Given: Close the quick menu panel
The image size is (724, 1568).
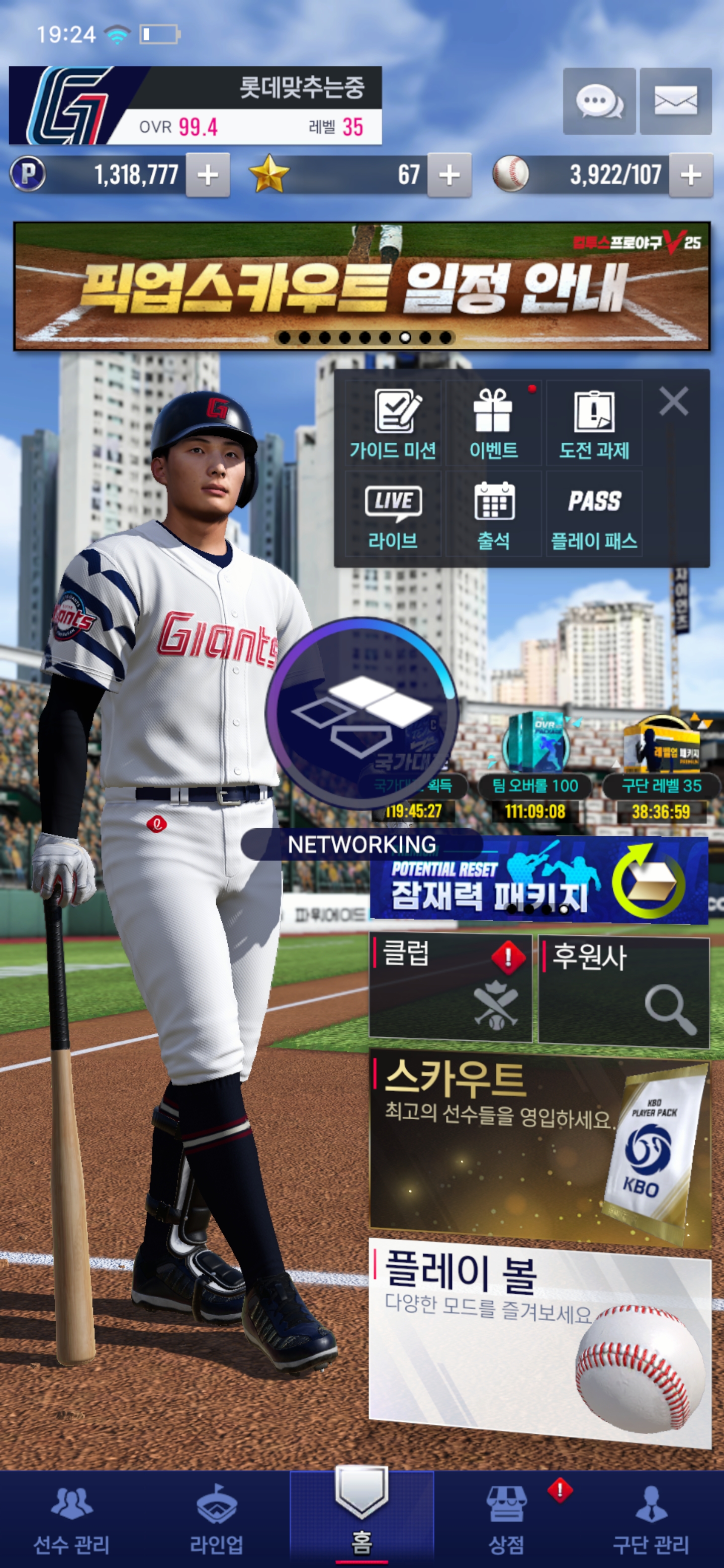Looking at the screenshot, I should click(x=673, y=402).
